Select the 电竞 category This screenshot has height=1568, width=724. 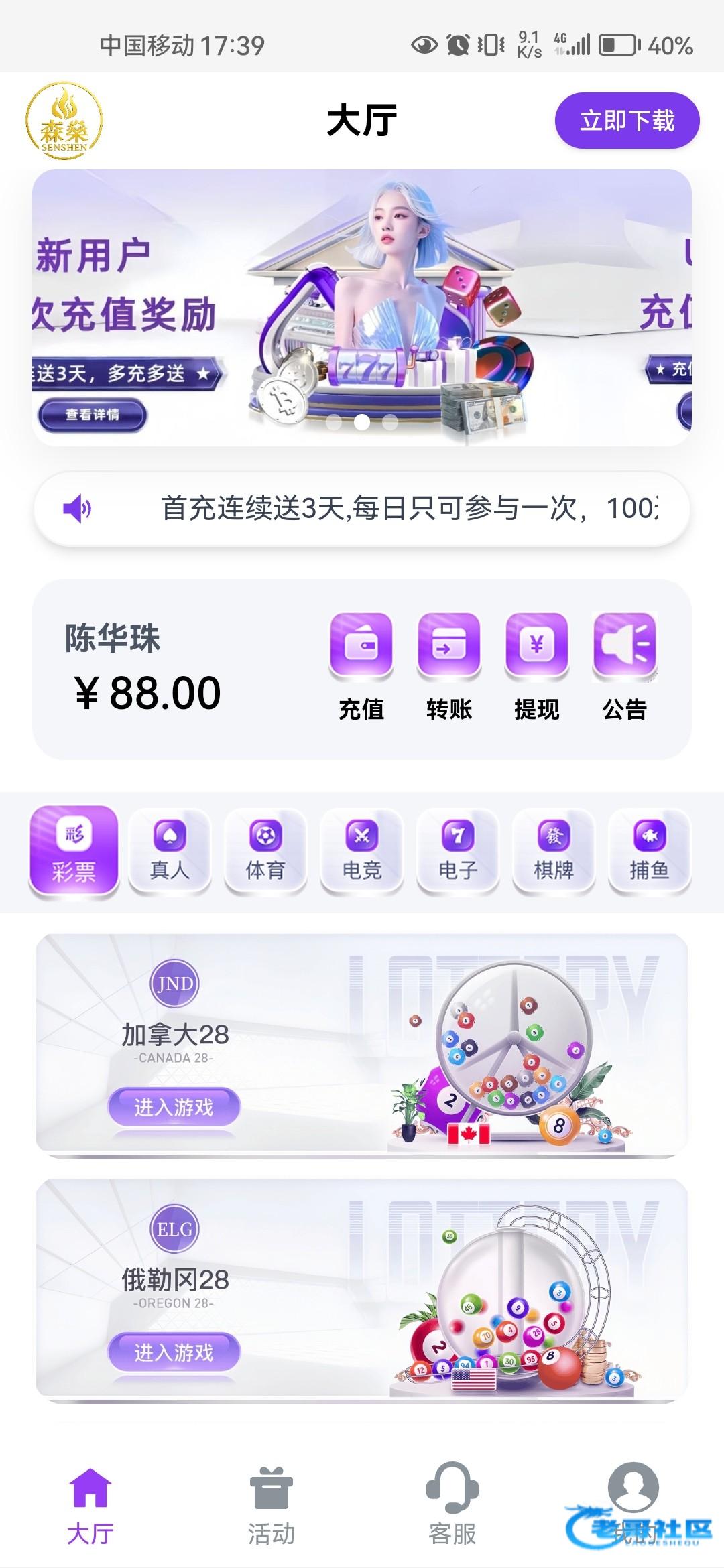[361, 851]
